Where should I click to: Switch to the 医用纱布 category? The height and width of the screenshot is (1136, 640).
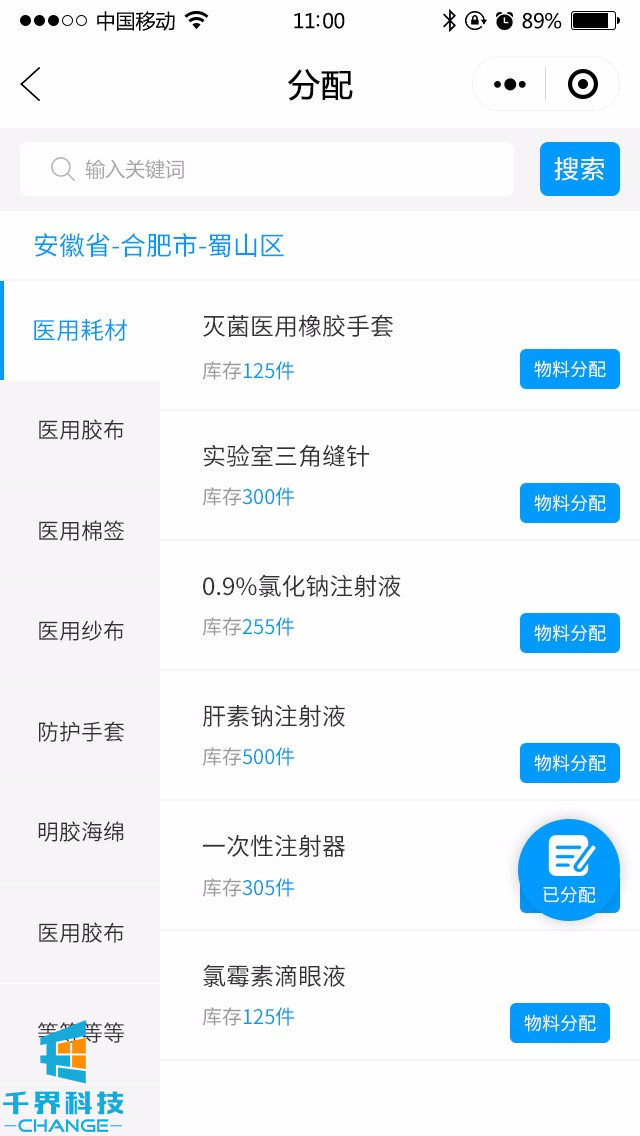pos(81,631)
